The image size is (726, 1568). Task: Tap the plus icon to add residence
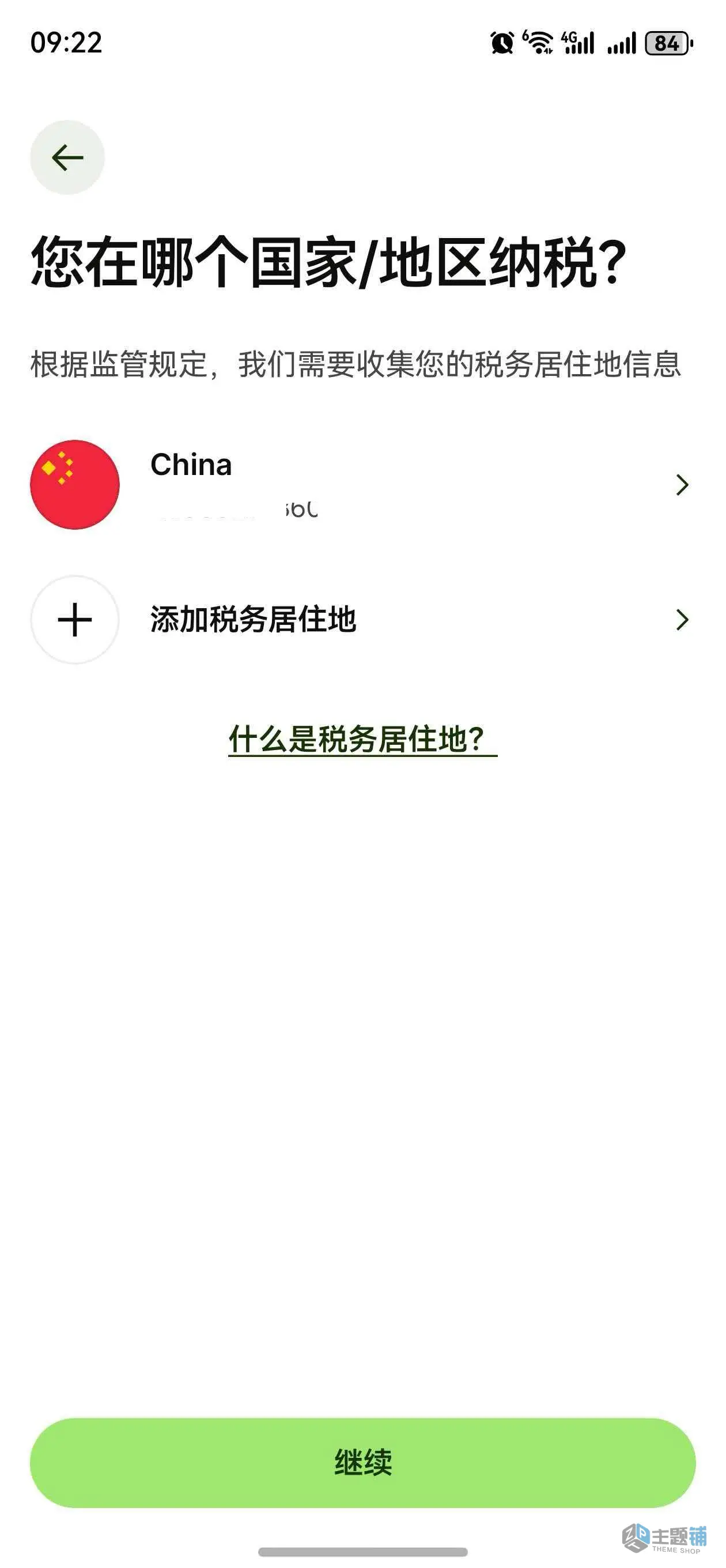point(75,620)
